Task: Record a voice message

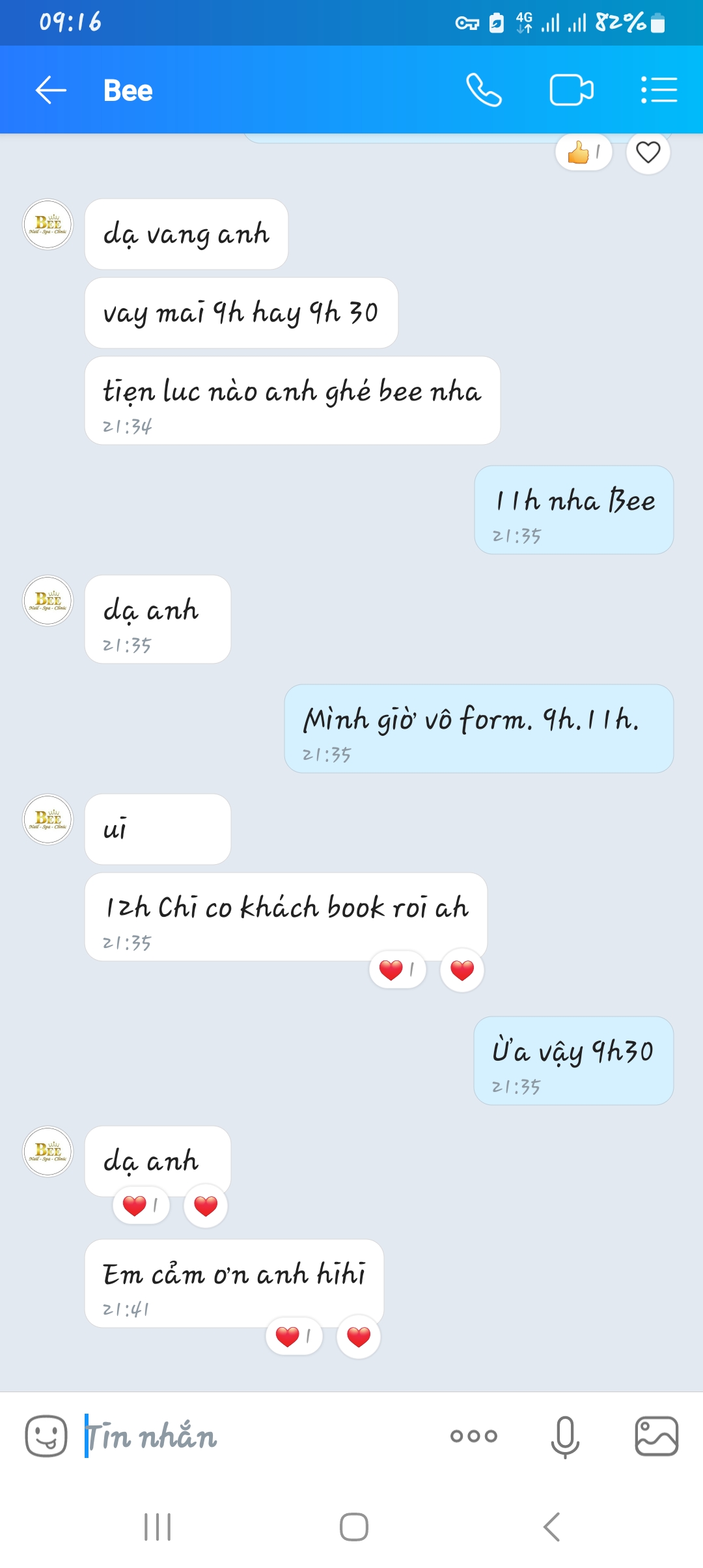Action: point(564,1436)
